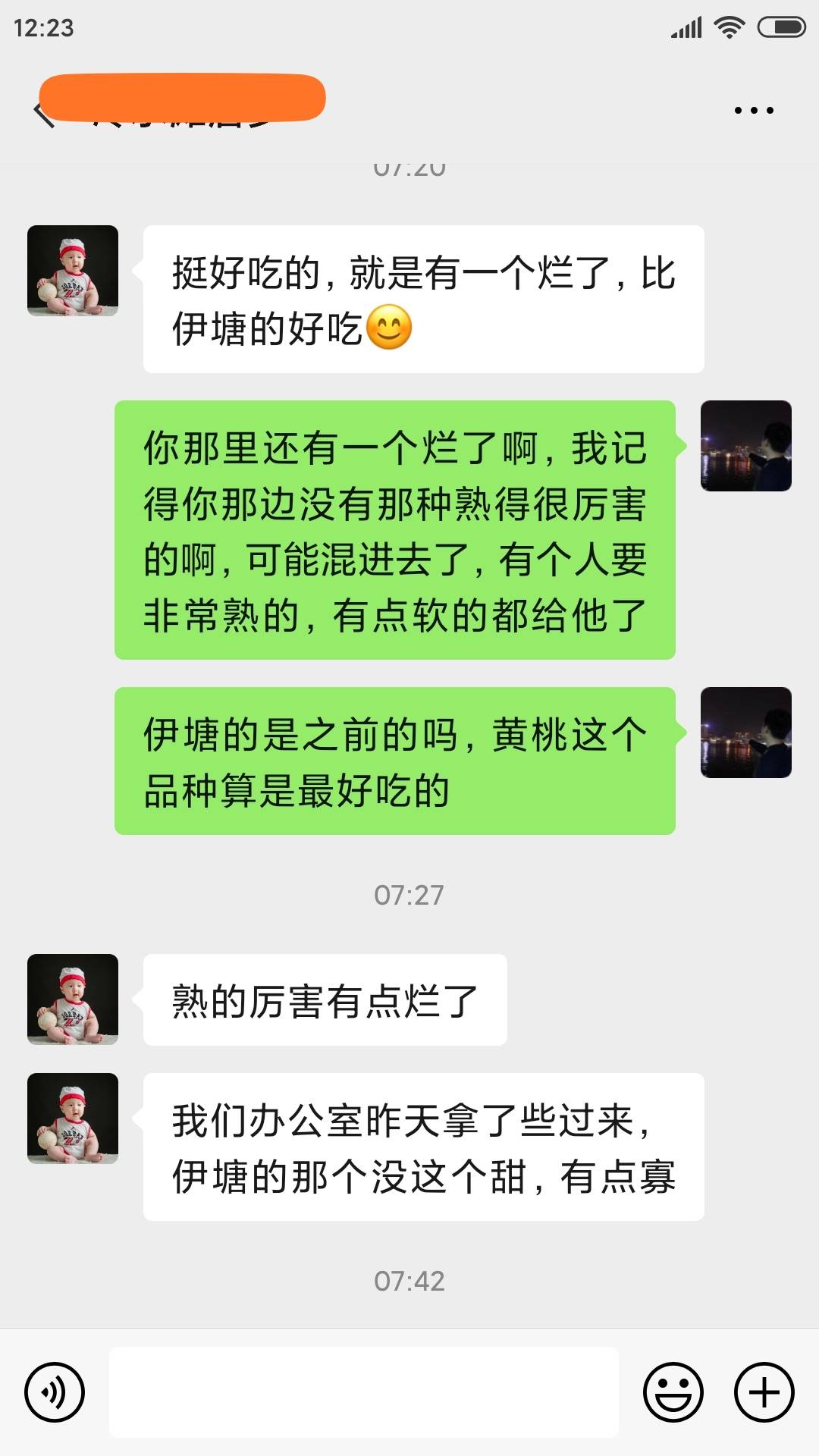The width and height of the screenshot is (819, 1456).
Task: Go back to the chat list
Action: pyautogui.click(x=44, y=112)
